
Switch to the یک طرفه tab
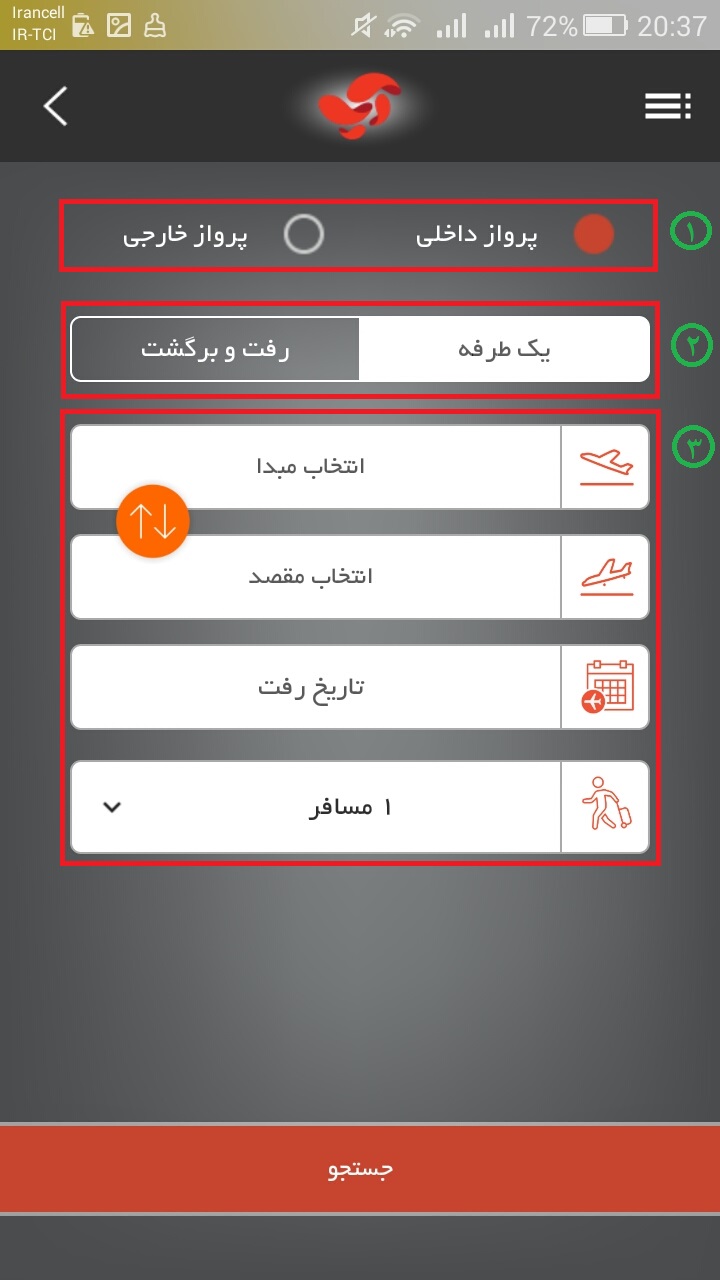504,349
